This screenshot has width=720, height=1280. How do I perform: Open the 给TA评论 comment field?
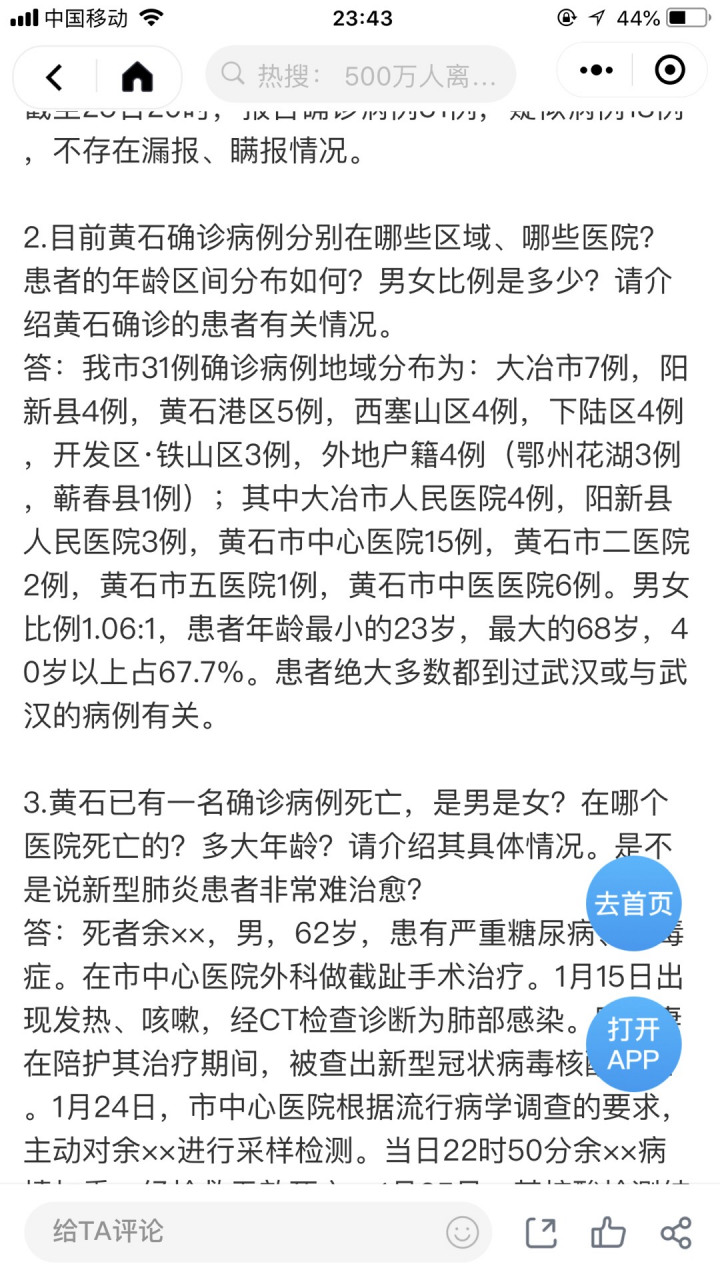coord(258,1231)
